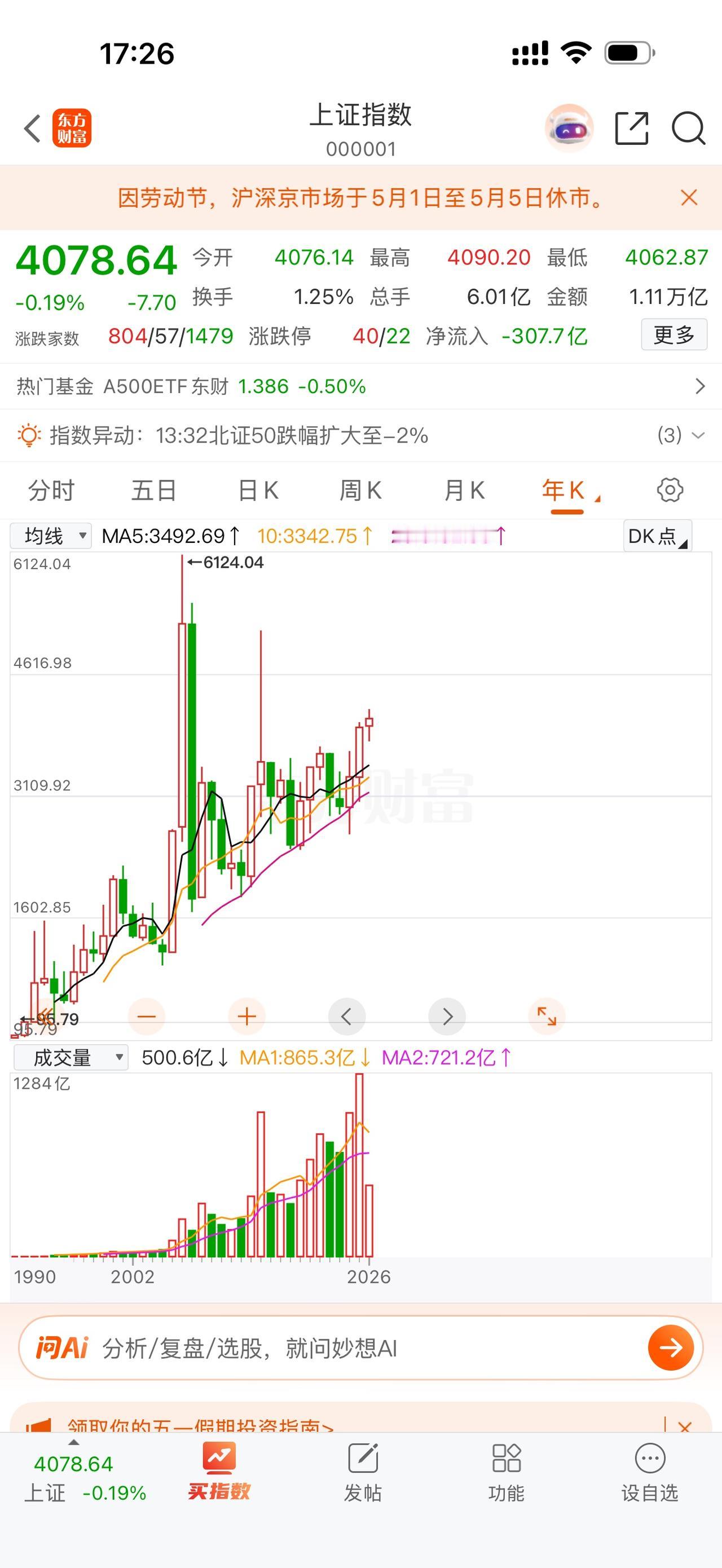
Task: Zoom out of chart with minus icon
Action: [146, 1016]
